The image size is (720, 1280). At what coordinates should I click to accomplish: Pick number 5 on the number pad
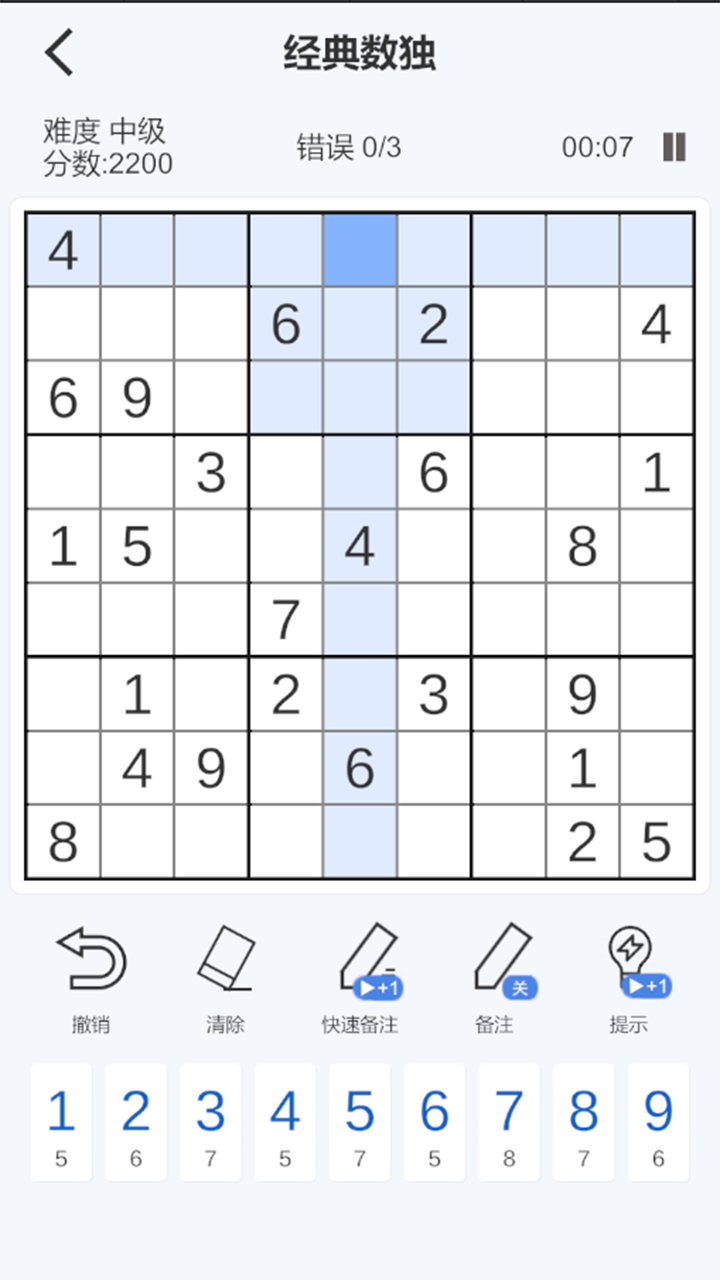[x=360, y=1122]
